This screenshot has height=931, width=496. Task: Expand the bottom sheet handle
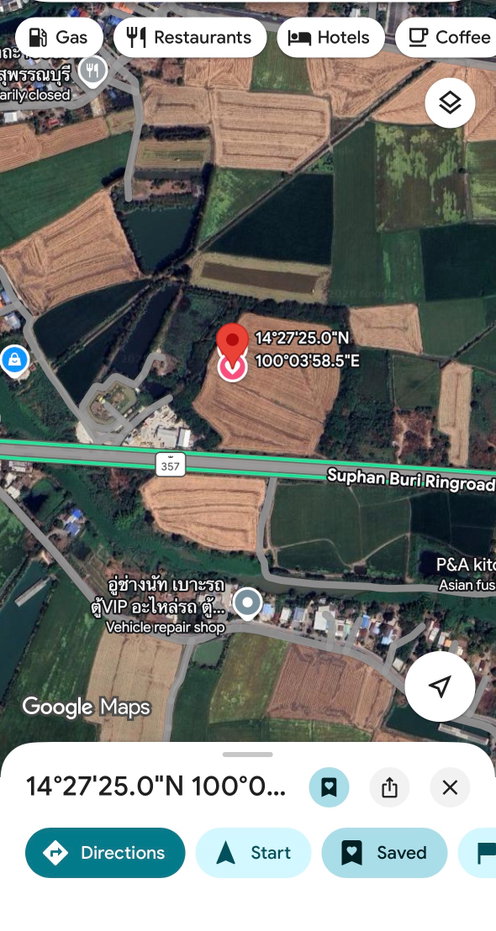(248, 755)
